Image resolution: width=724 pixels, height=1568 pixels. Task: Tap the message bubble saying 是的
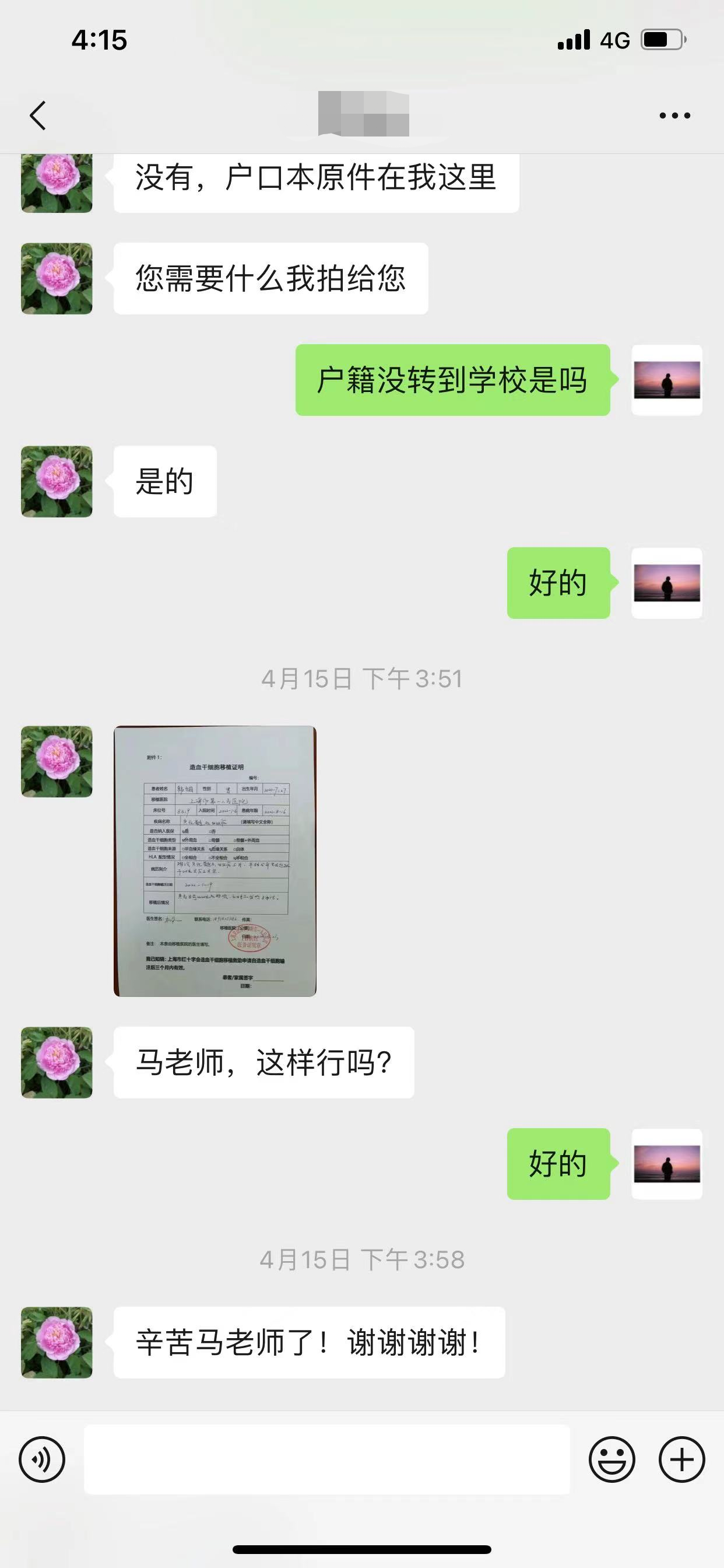tap(164, 481)
